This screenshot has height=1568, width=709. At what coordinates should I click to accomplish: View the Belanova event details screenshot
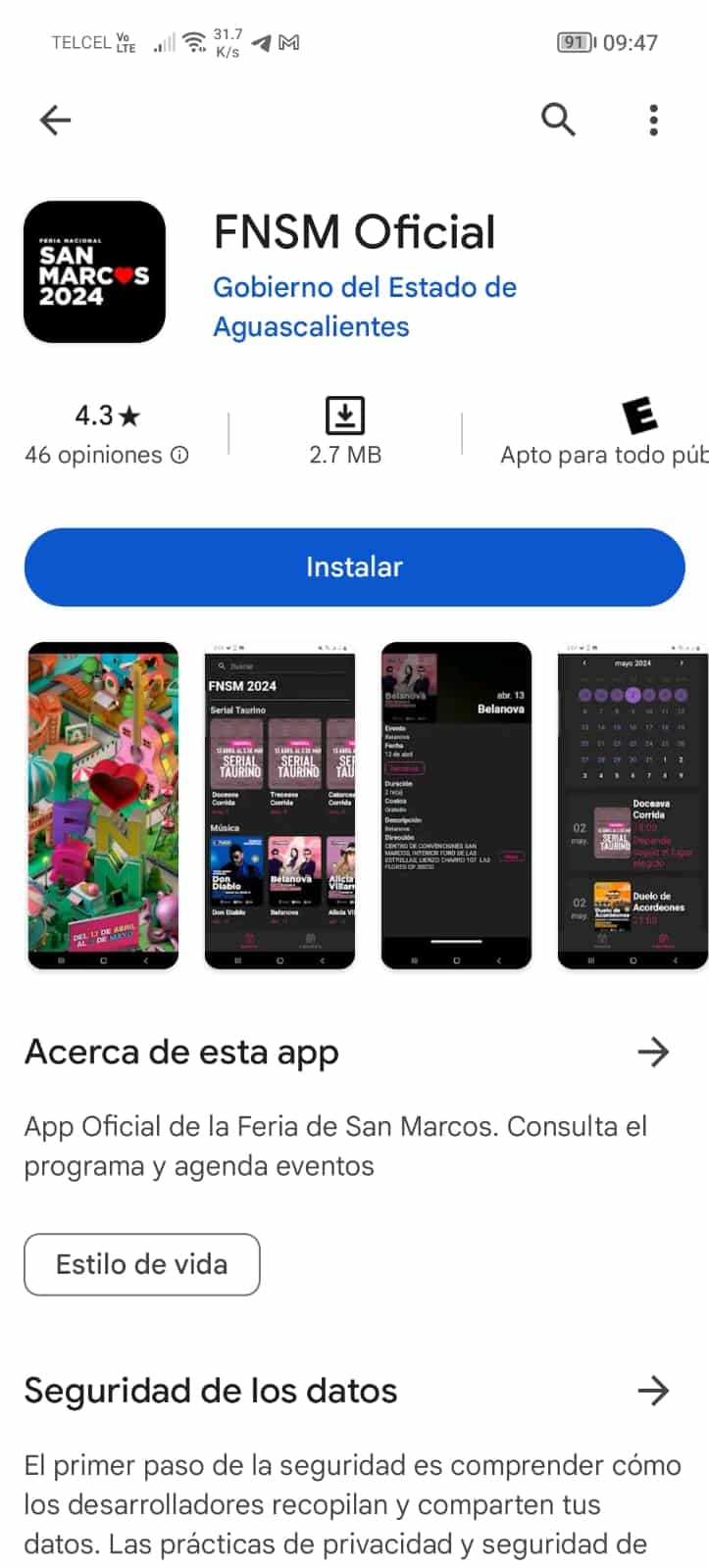coord(456,806)
